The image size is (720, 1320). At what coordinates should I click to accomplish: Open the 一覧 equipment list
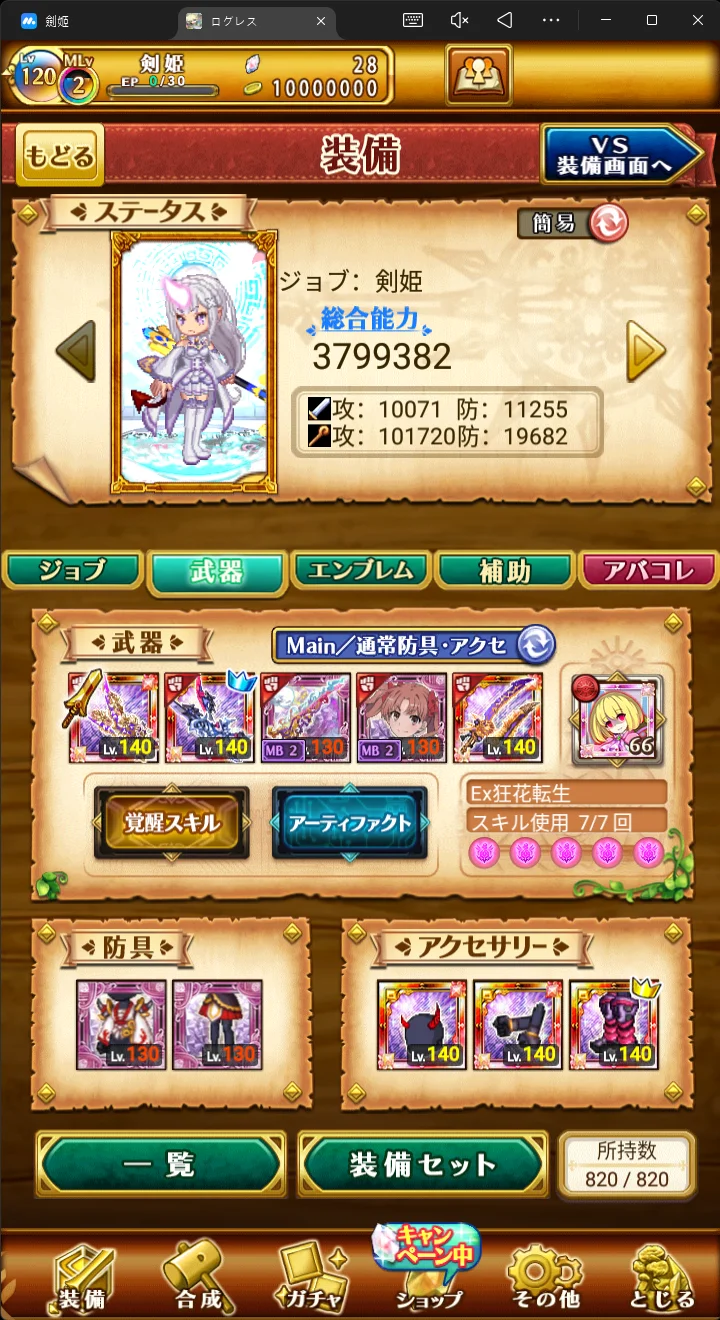(161, 1164)
